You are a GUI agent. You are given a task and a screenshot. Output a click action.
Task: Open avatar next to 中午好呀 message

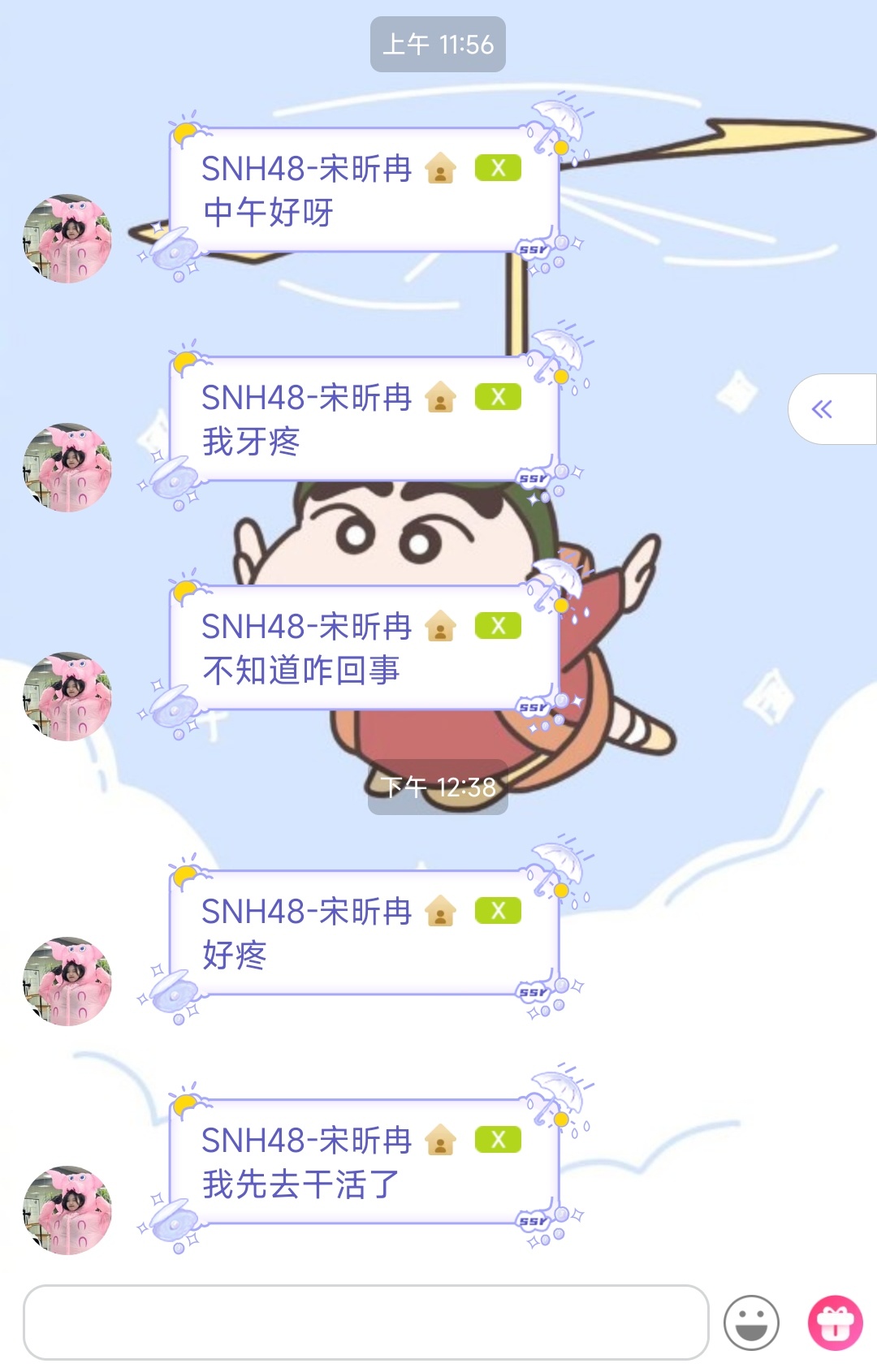(x=67, y=239)
